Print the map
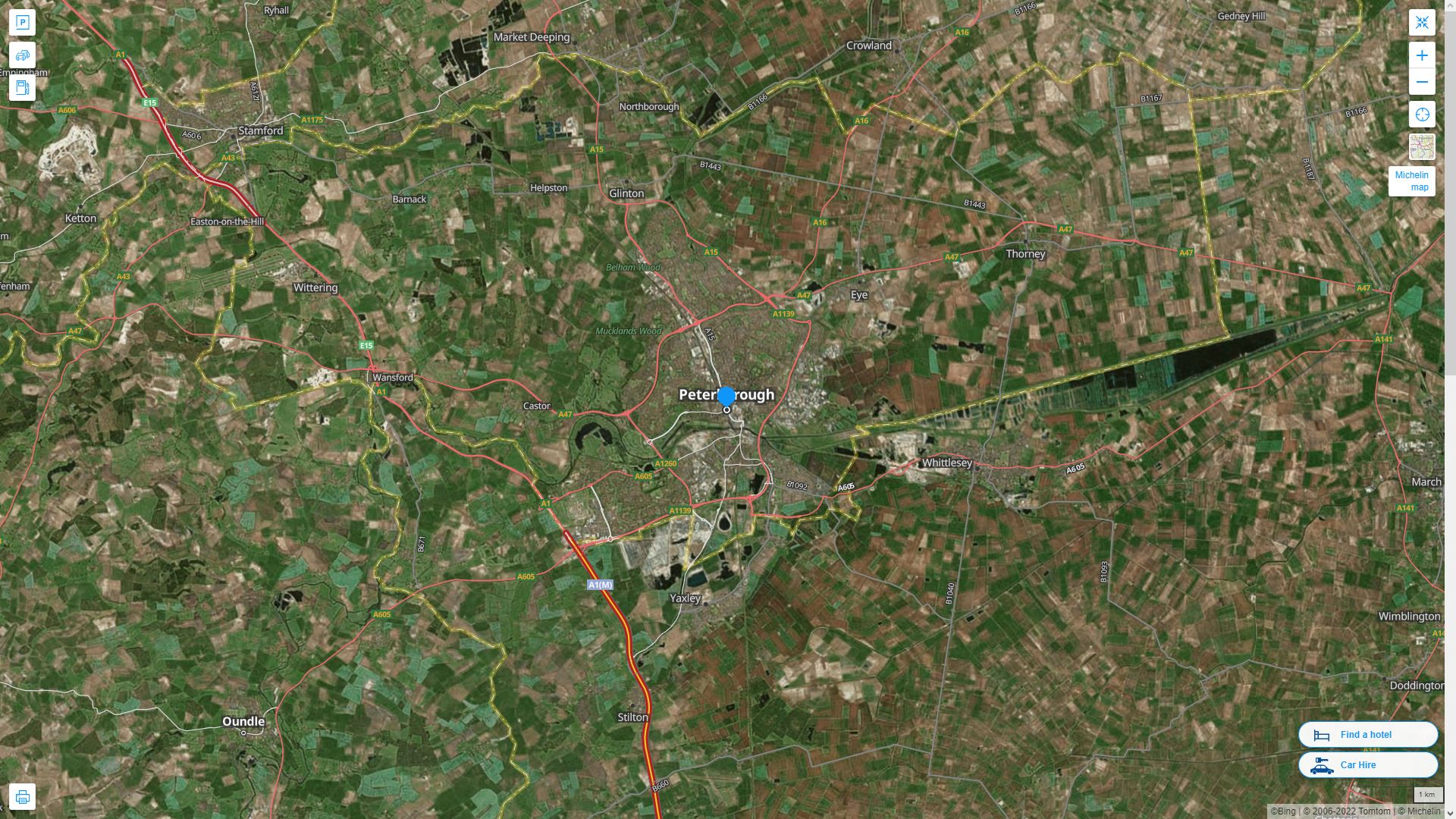Screen dimensions: 1456x819 point(22,797)
